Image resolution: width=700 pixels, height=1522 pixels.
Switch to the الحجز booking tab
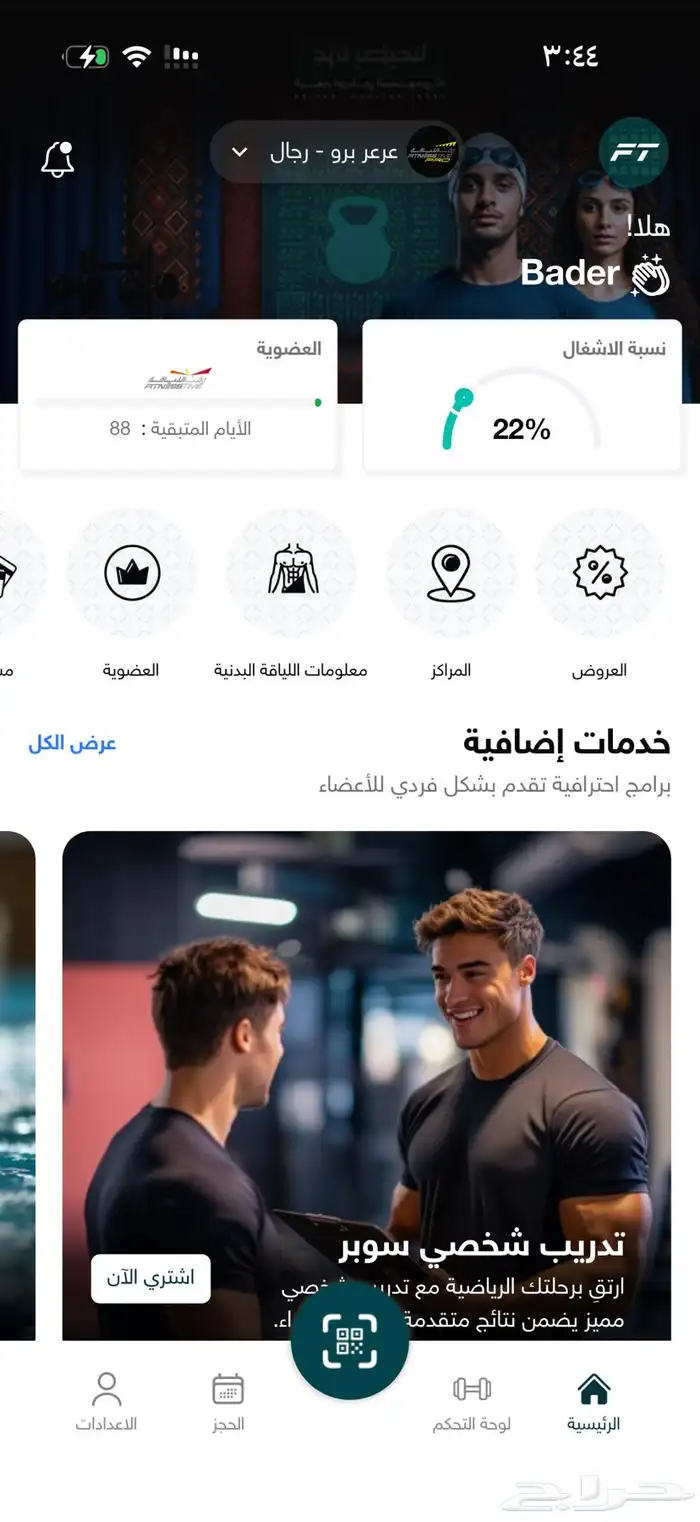[x=228, y=1402]
